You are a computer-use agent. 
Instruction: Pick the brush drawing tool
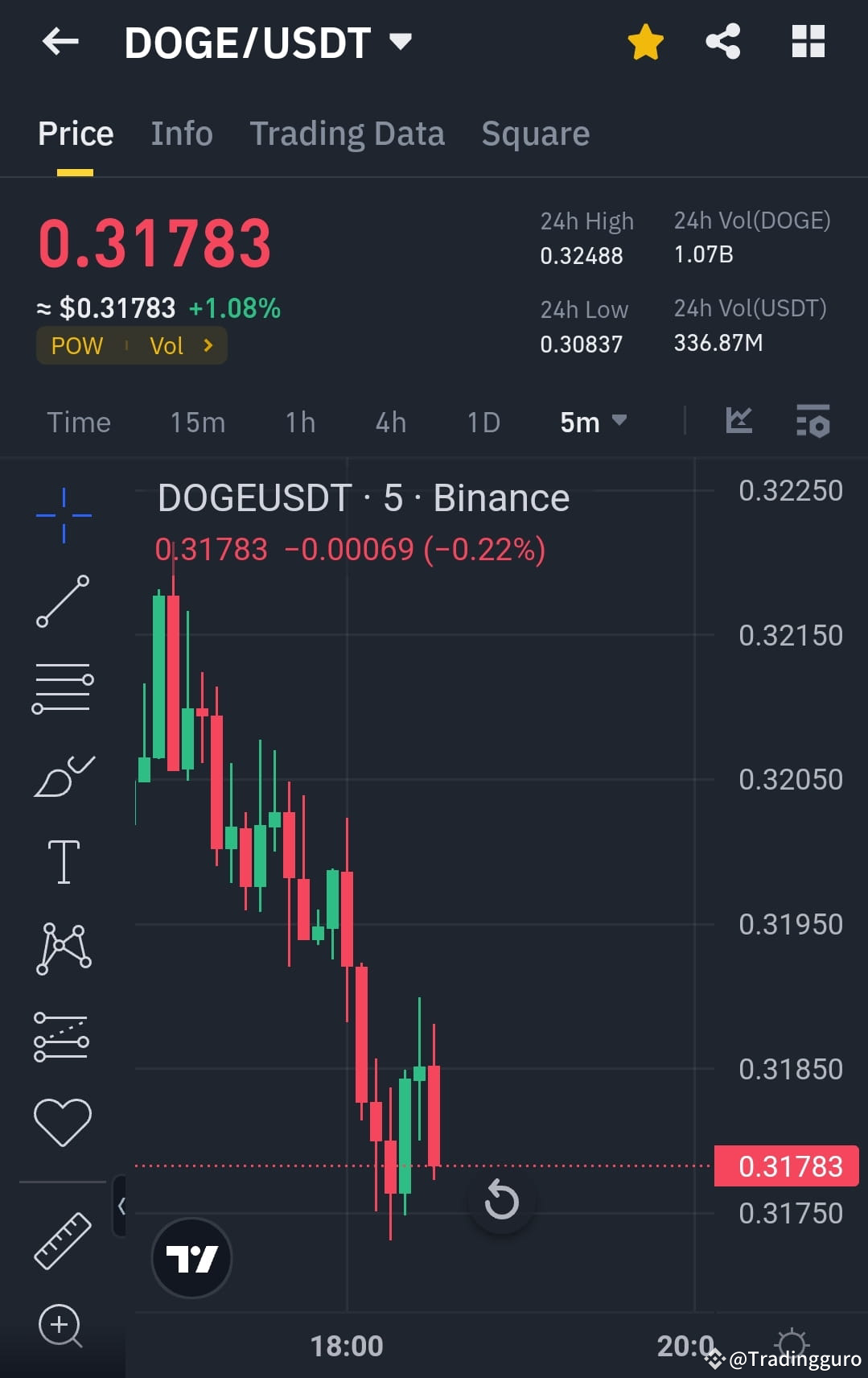coord(63,773)
